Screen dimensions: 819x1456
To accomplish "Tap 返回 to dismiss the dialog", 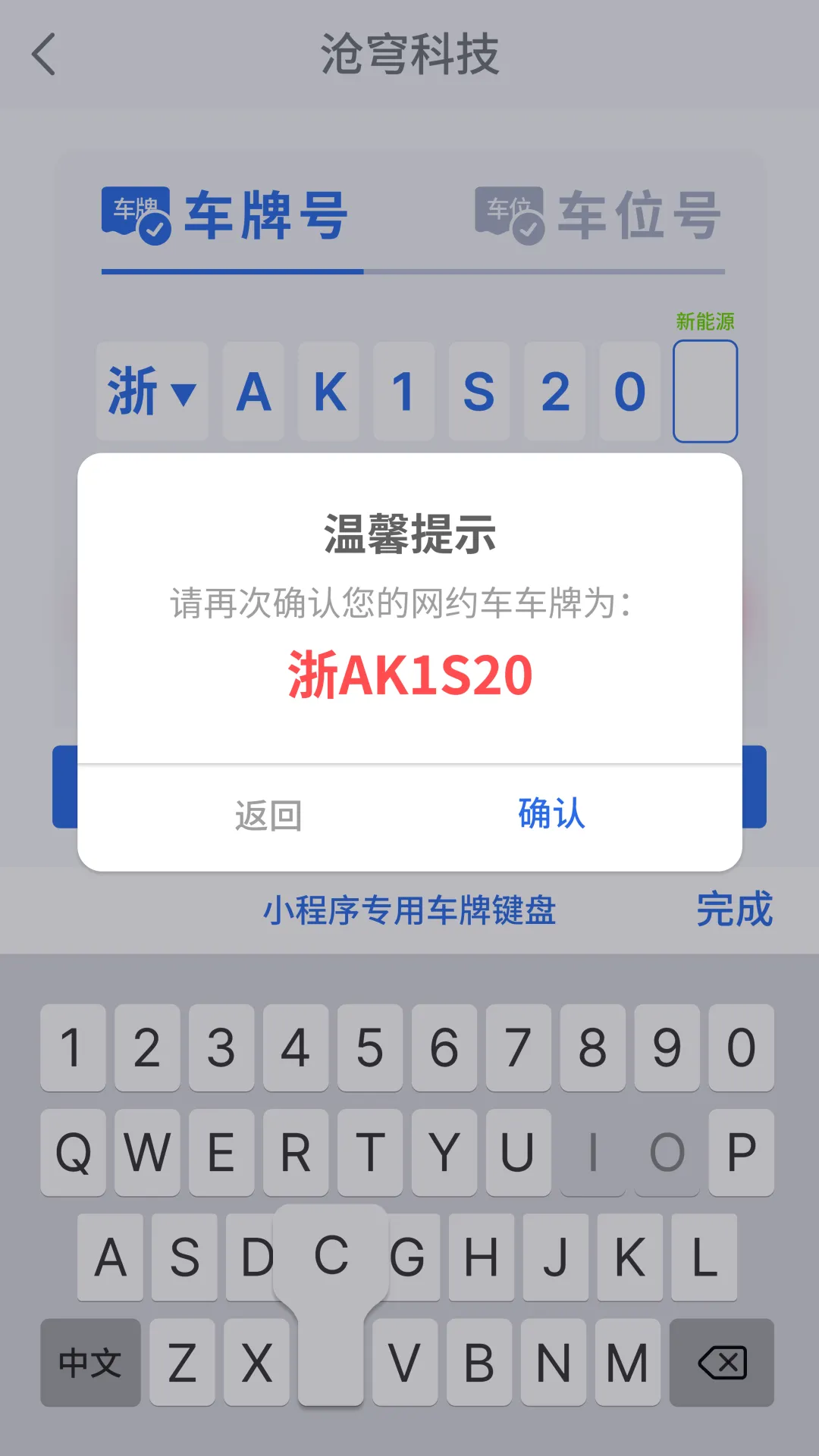I will click(268, 816).
